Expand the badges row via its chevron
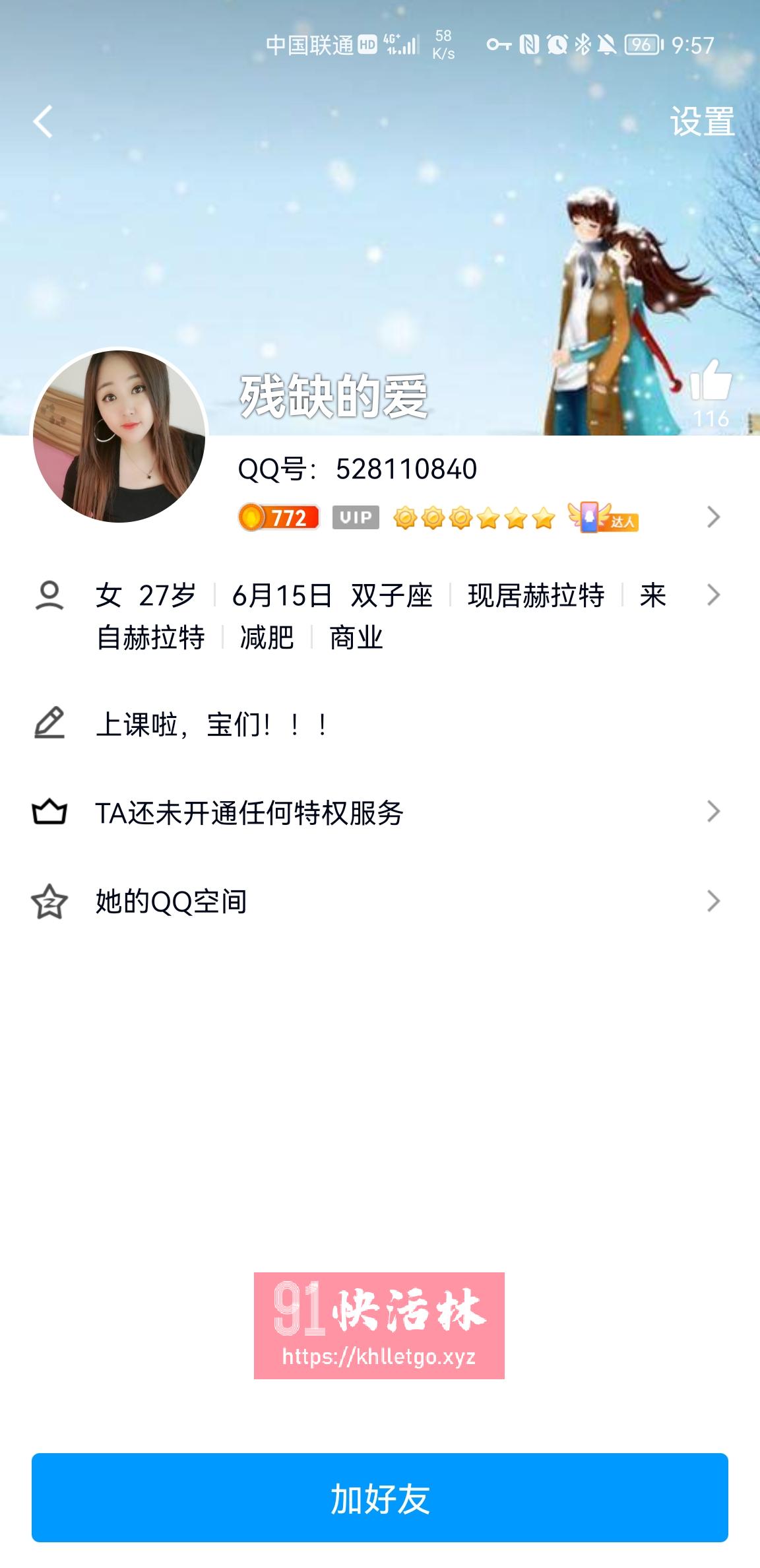 click(712, 518)
